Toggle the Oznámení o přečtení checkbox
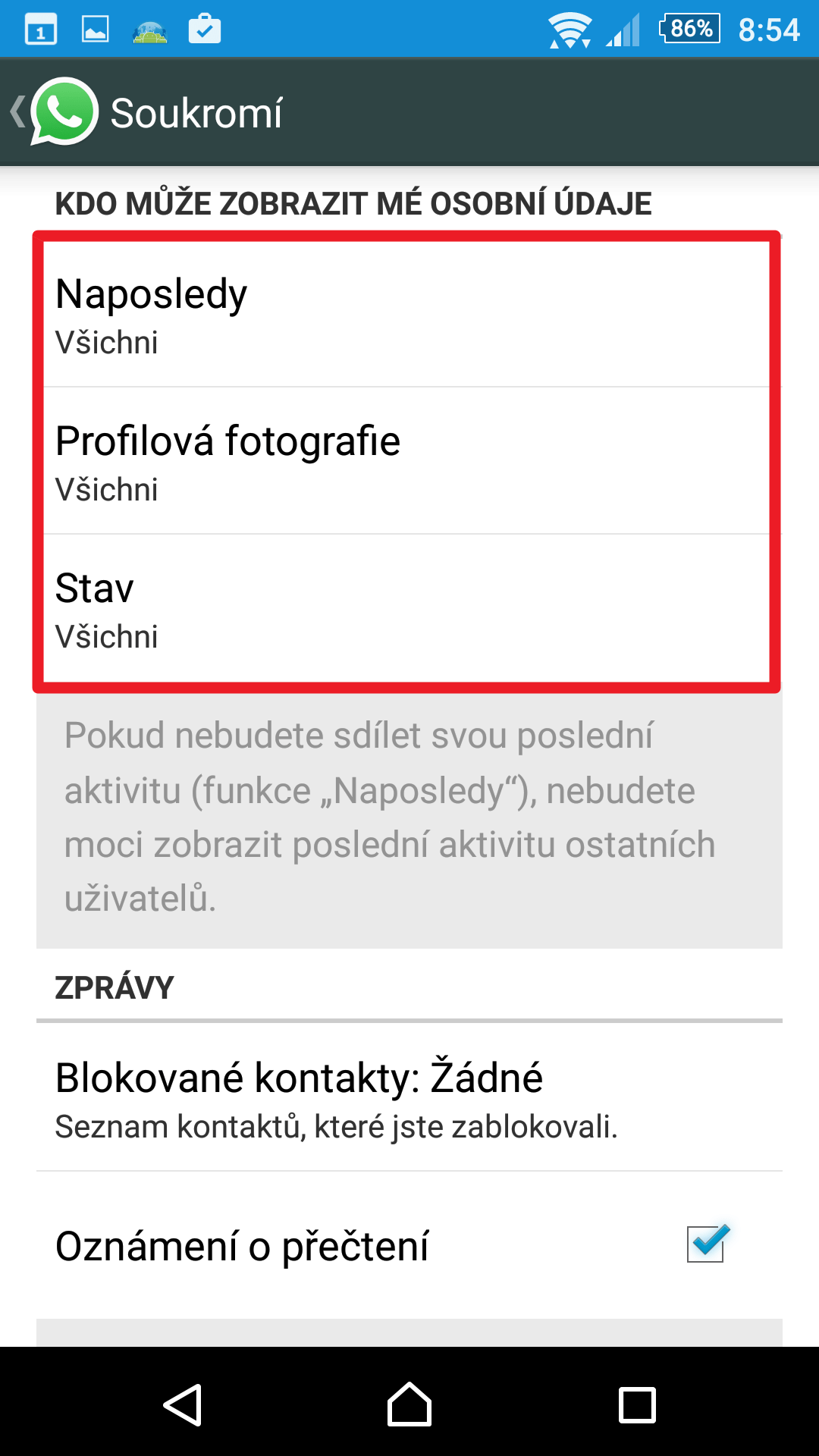The height and width of the screenshot is (1456, 819). coord(706,1244)
